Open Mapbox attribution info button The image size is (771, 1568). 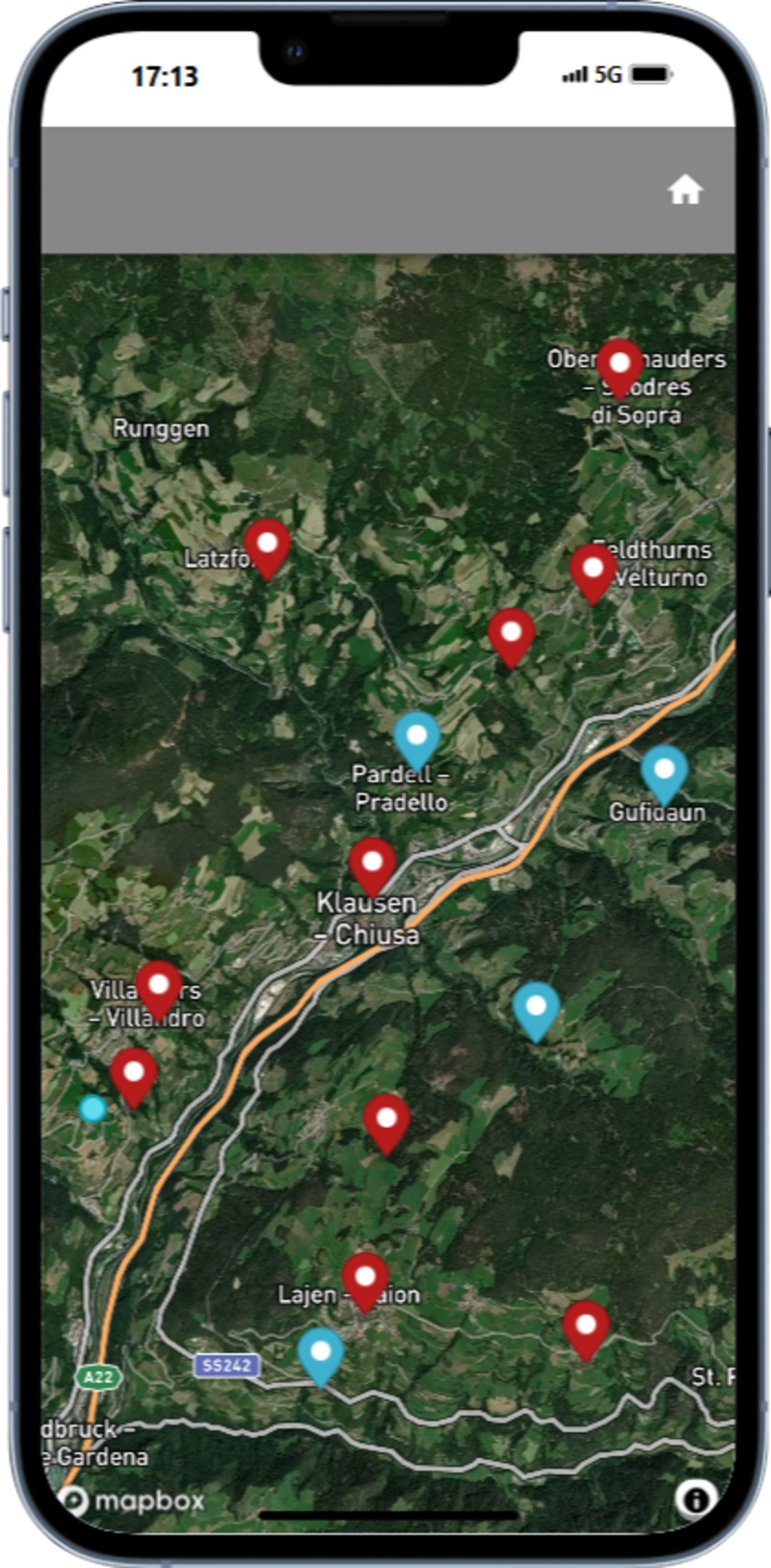click(x=695, y=1499)
